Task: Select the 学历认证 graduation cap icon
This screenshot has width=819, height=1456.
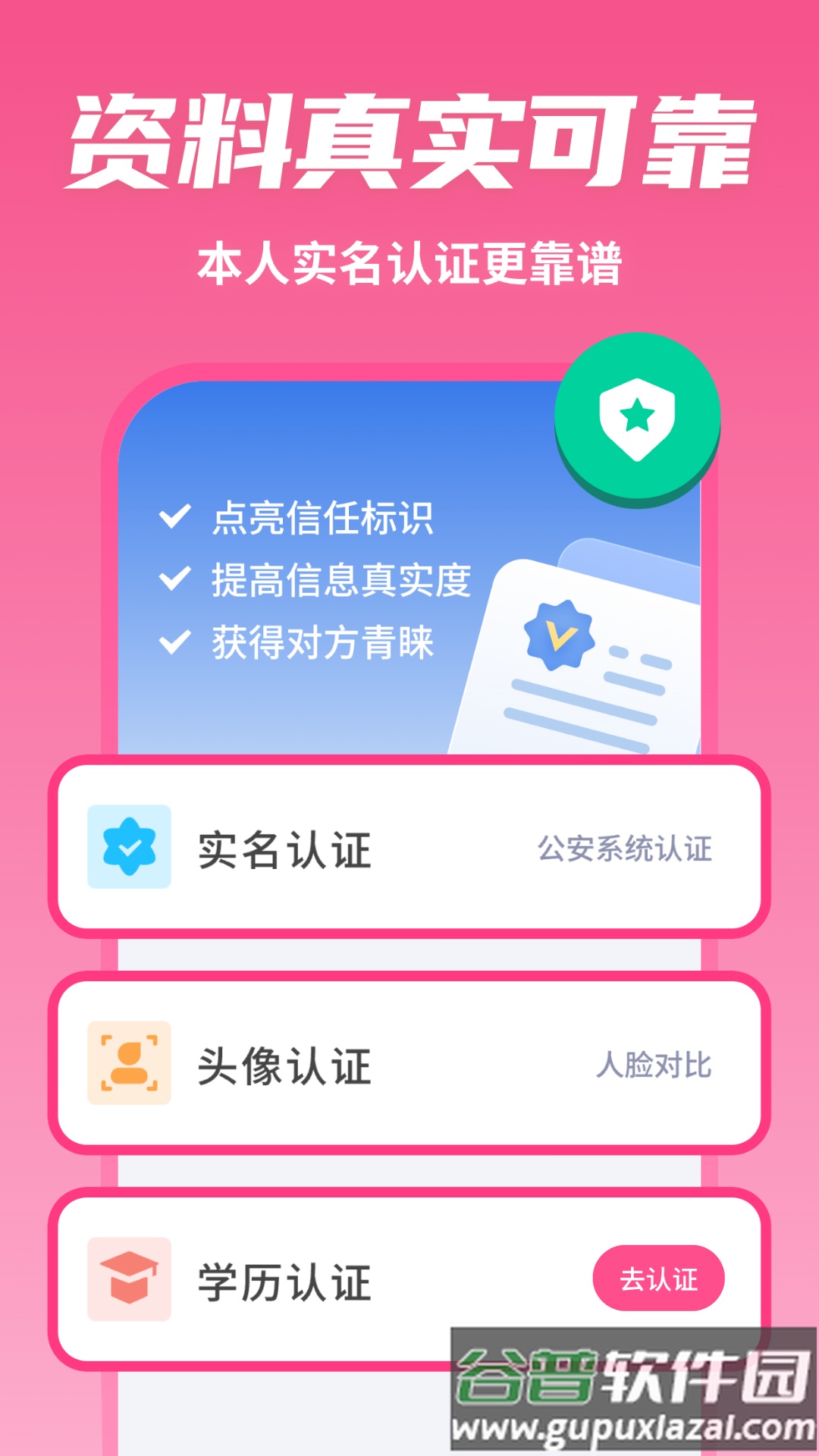Action: click(x=127, y=1278)
